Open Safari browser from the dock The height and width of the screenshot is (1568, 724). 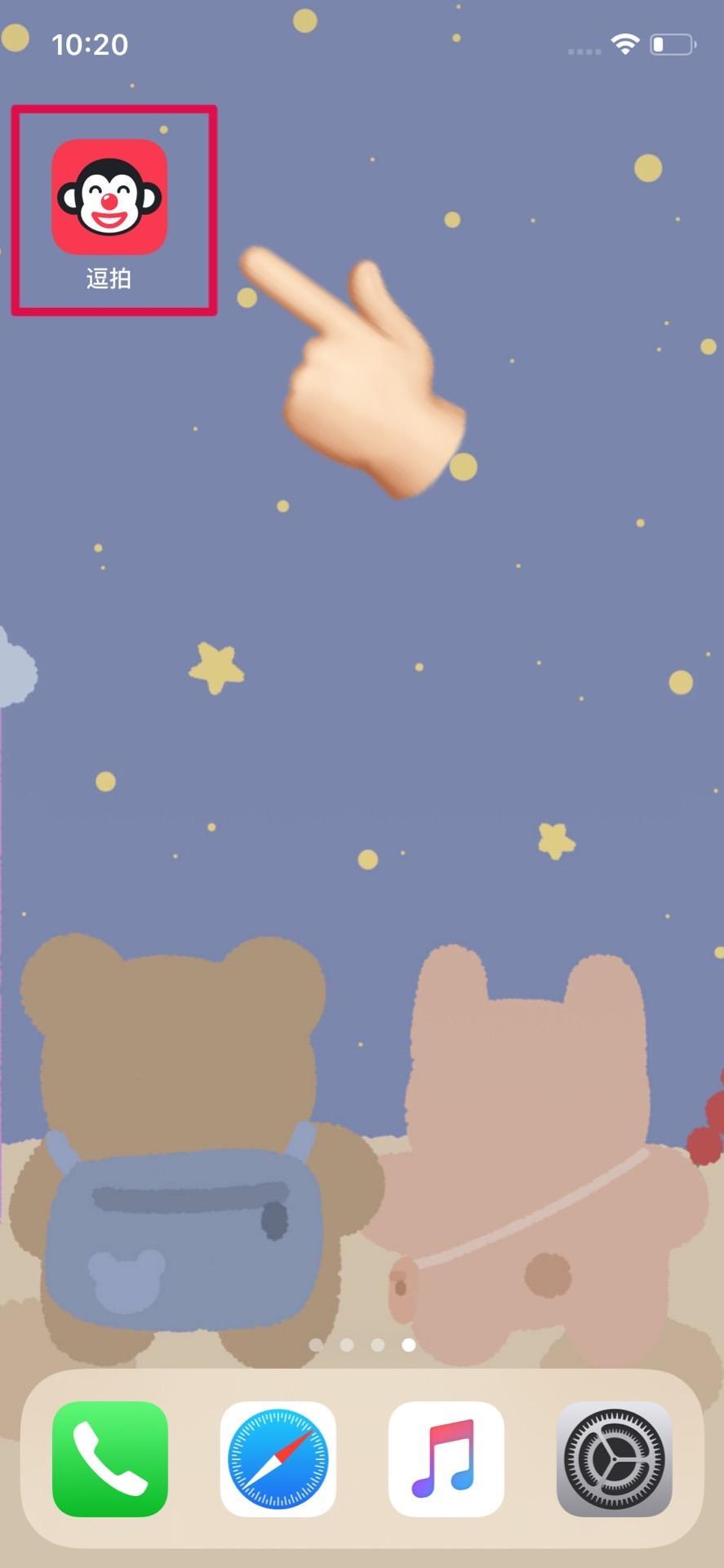[278, 1459]
